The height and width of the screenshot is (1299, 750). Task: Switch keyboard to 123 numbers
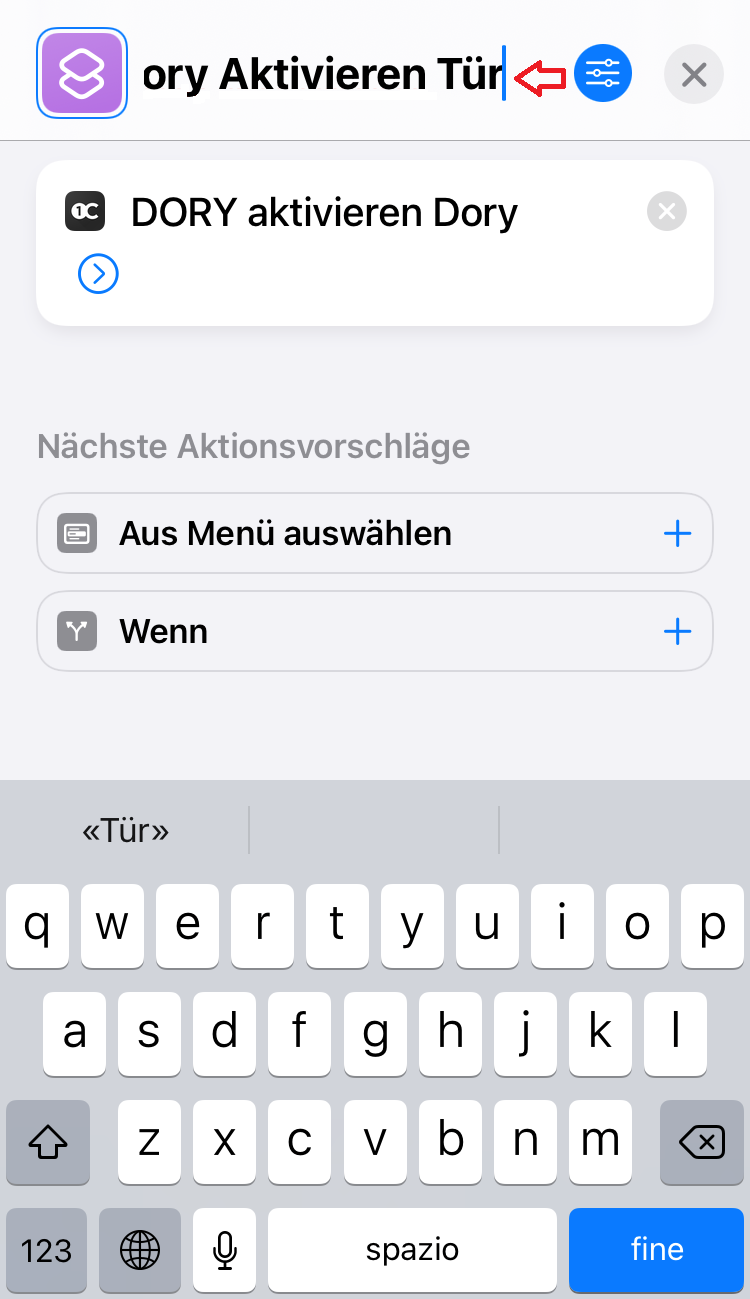point(47,1250)
